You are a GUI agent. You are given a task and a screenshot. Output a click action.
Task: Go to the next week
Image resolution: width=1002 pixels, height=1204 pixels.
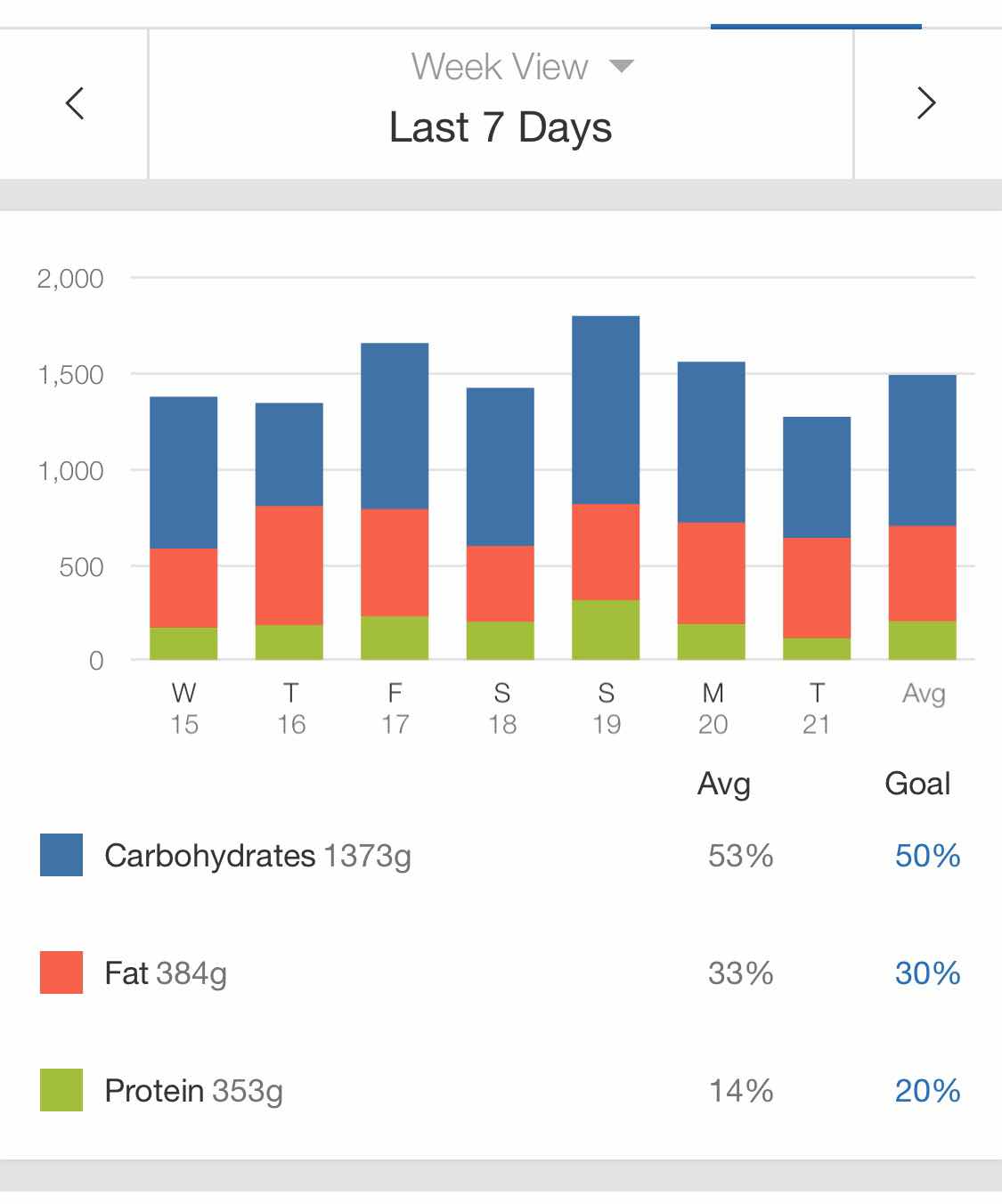pos(926,103)
